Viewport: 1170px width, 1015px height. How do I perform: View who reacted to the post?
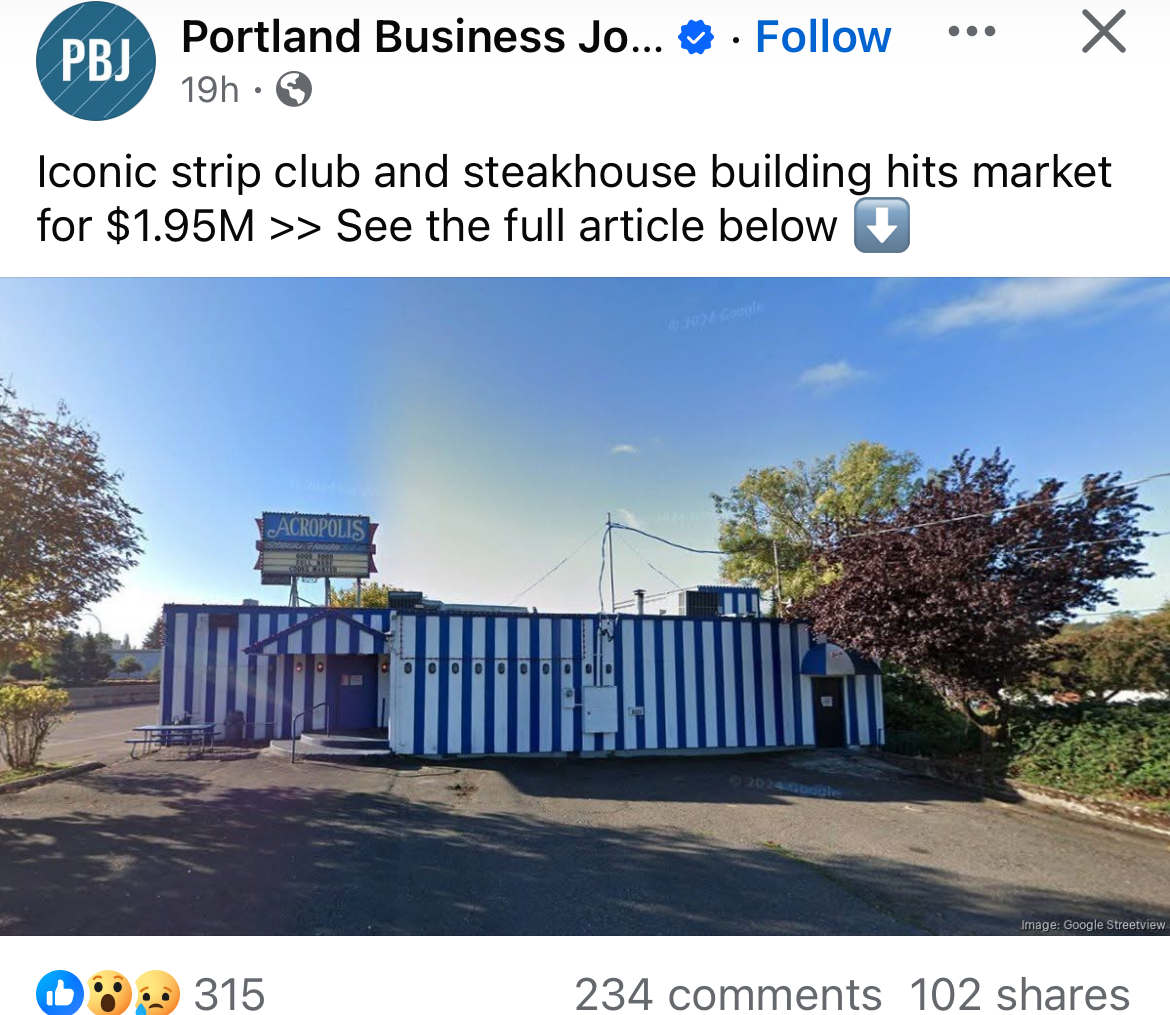[150, 993]
